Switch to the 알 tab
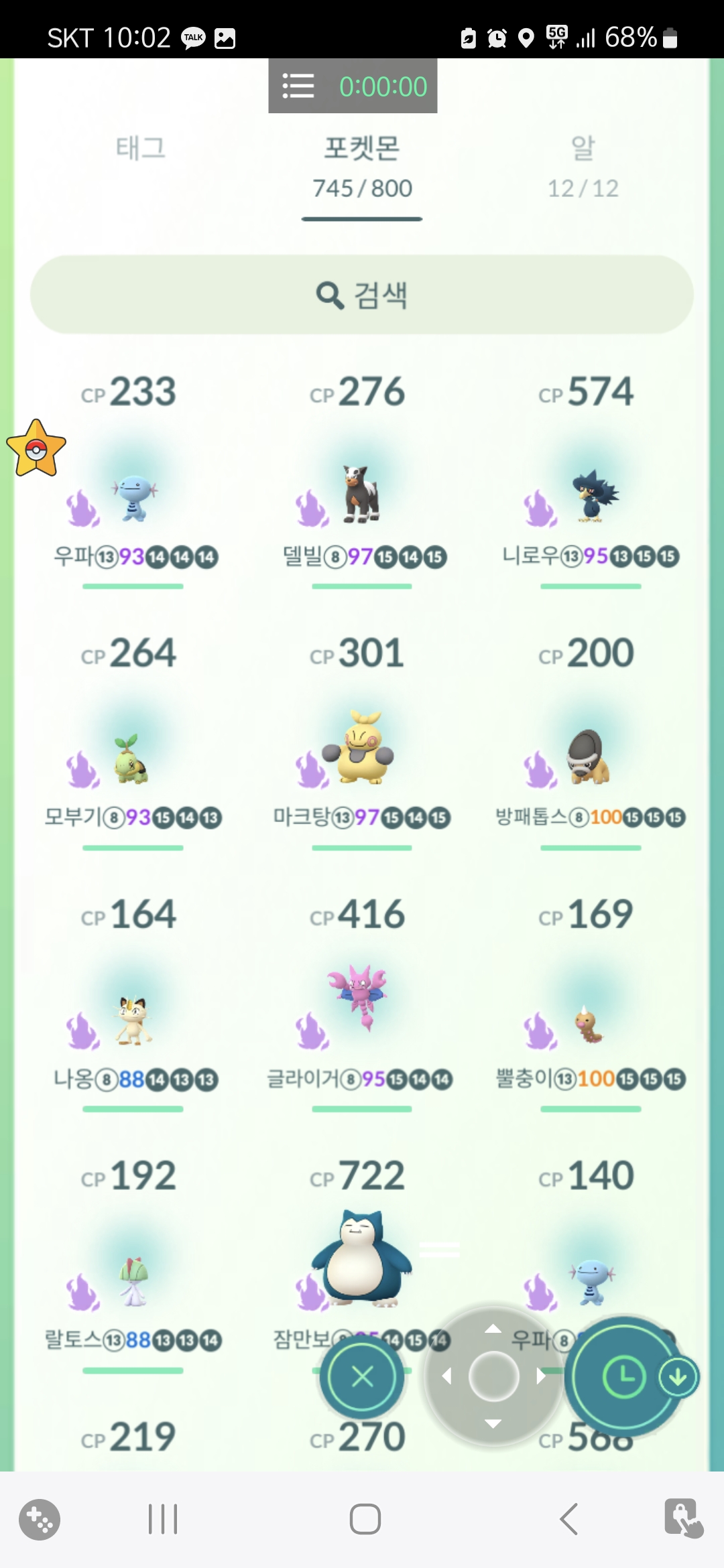Image resolution: width=724 pixels, height=1568 pixels. click(x=583, y=166)
